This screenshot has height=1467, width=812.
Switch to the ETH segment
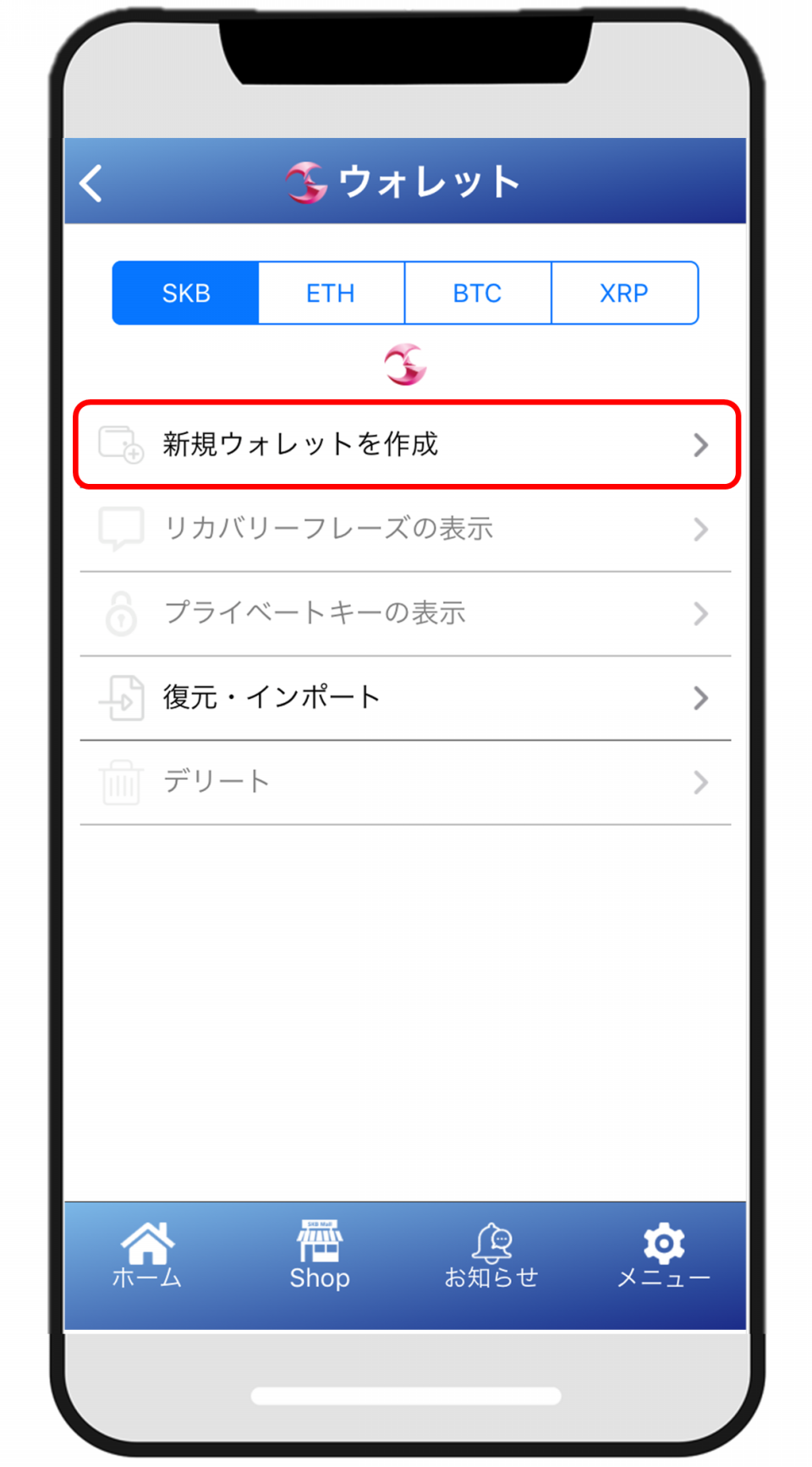pos(331,294)
